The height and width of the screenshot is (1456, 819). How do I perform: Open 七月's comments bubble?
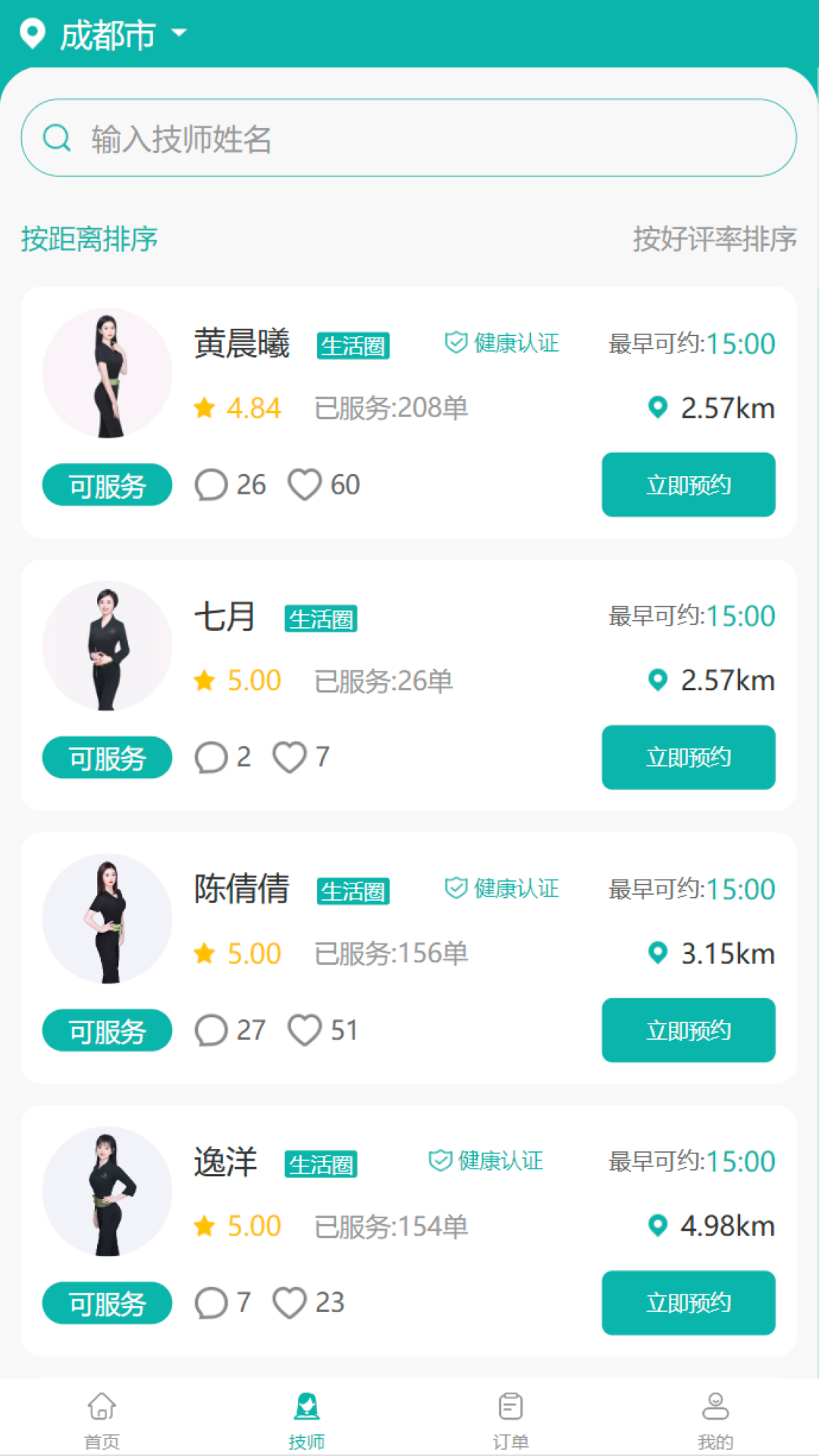coord(212,758)
